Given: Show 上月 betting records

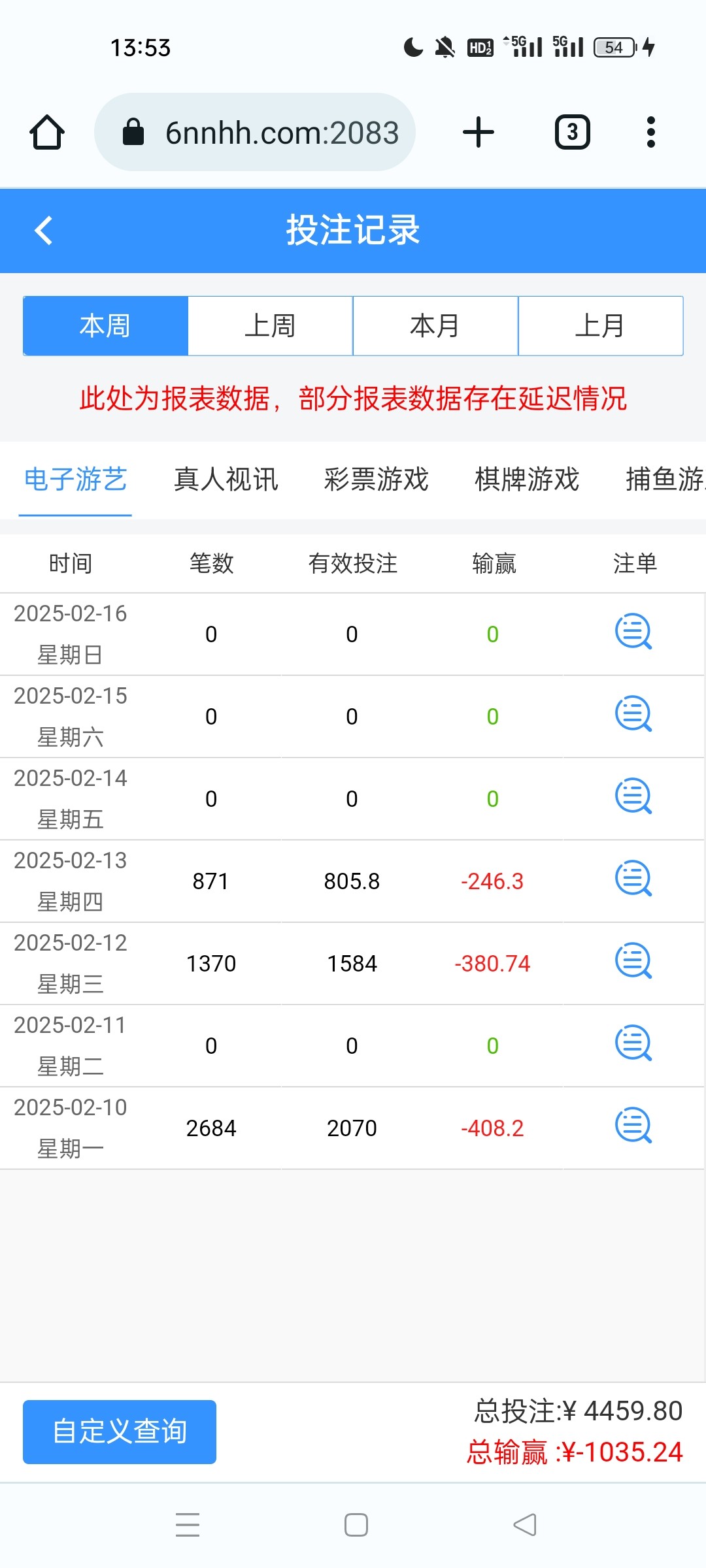Looking at the screenshot, I should click(x=600, y=325).
